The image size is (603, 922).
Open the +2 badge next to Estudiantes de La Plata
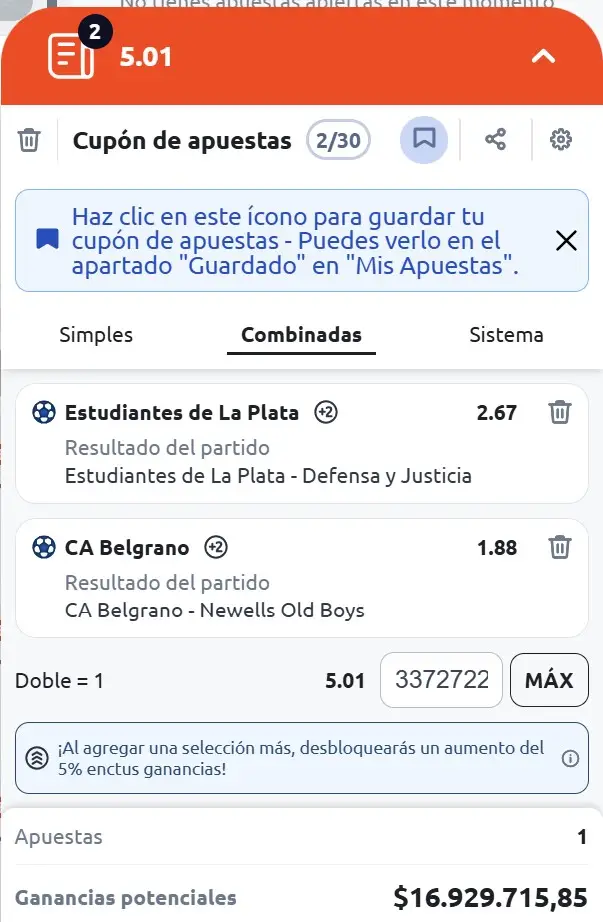[326, 412]
